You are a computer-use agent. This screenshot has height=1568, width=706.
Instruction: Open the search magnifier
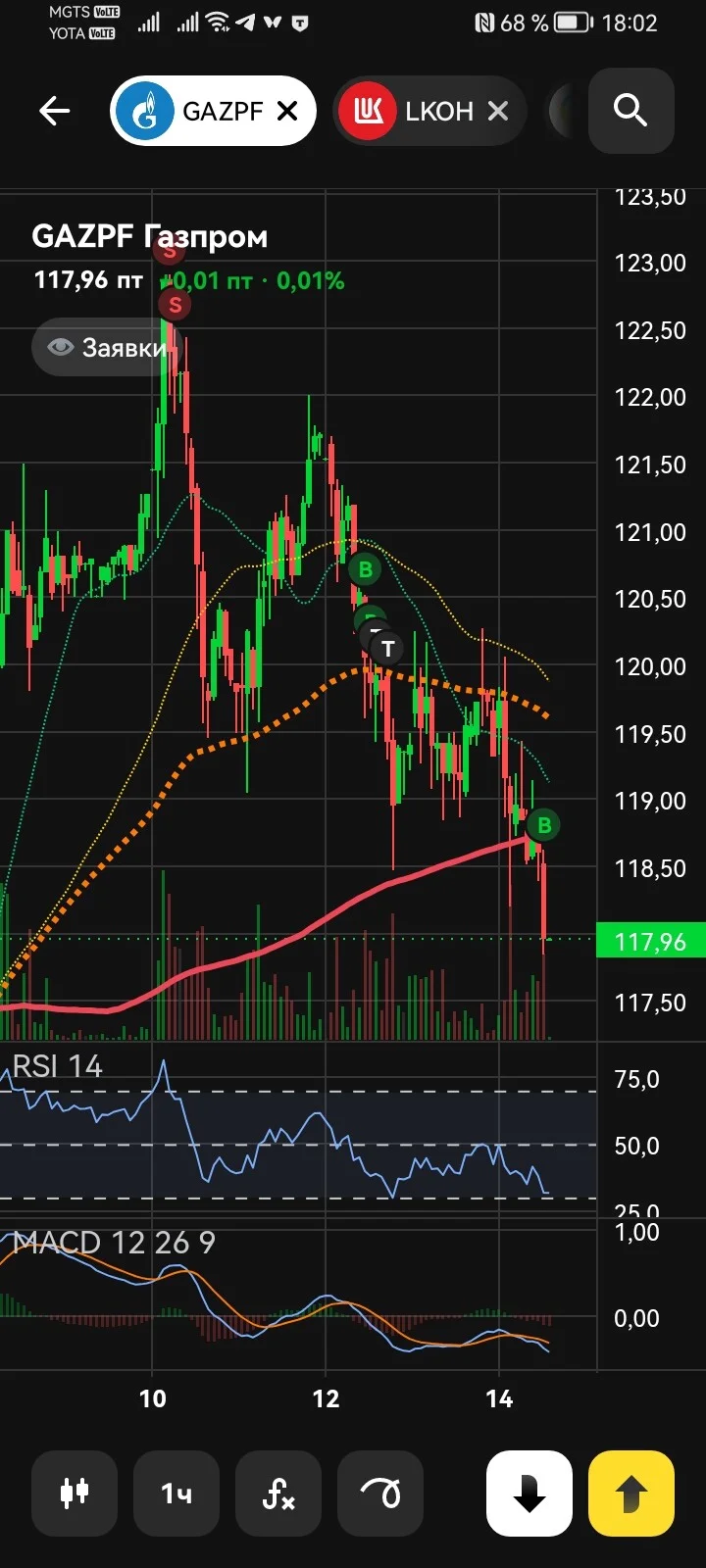tap(630, 111)
